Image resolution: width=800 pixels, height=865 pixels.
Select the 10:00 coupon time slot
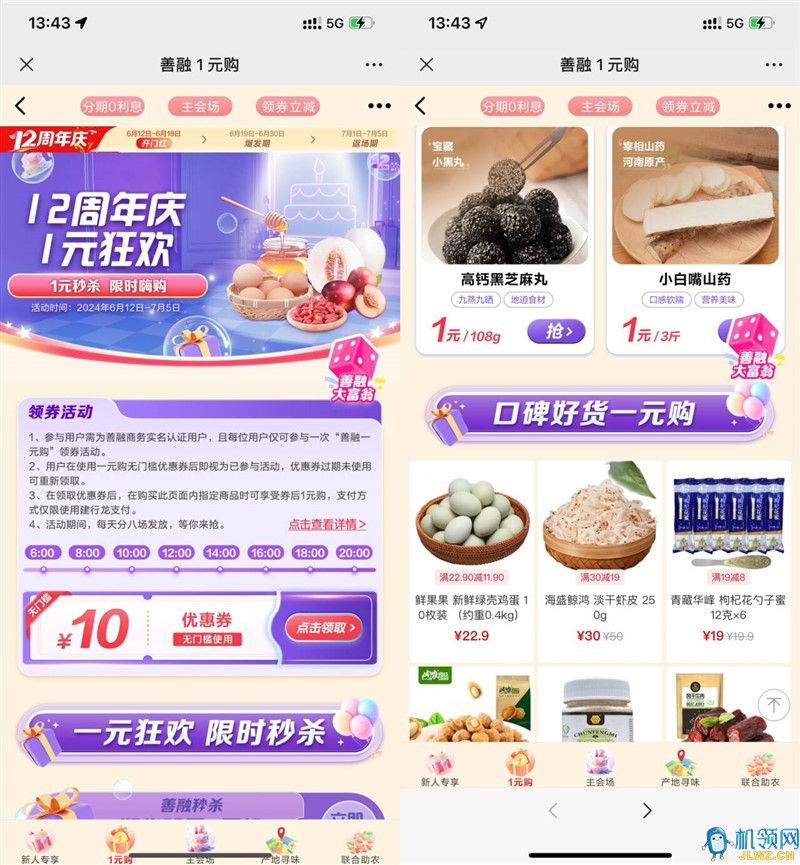[131, 552]
